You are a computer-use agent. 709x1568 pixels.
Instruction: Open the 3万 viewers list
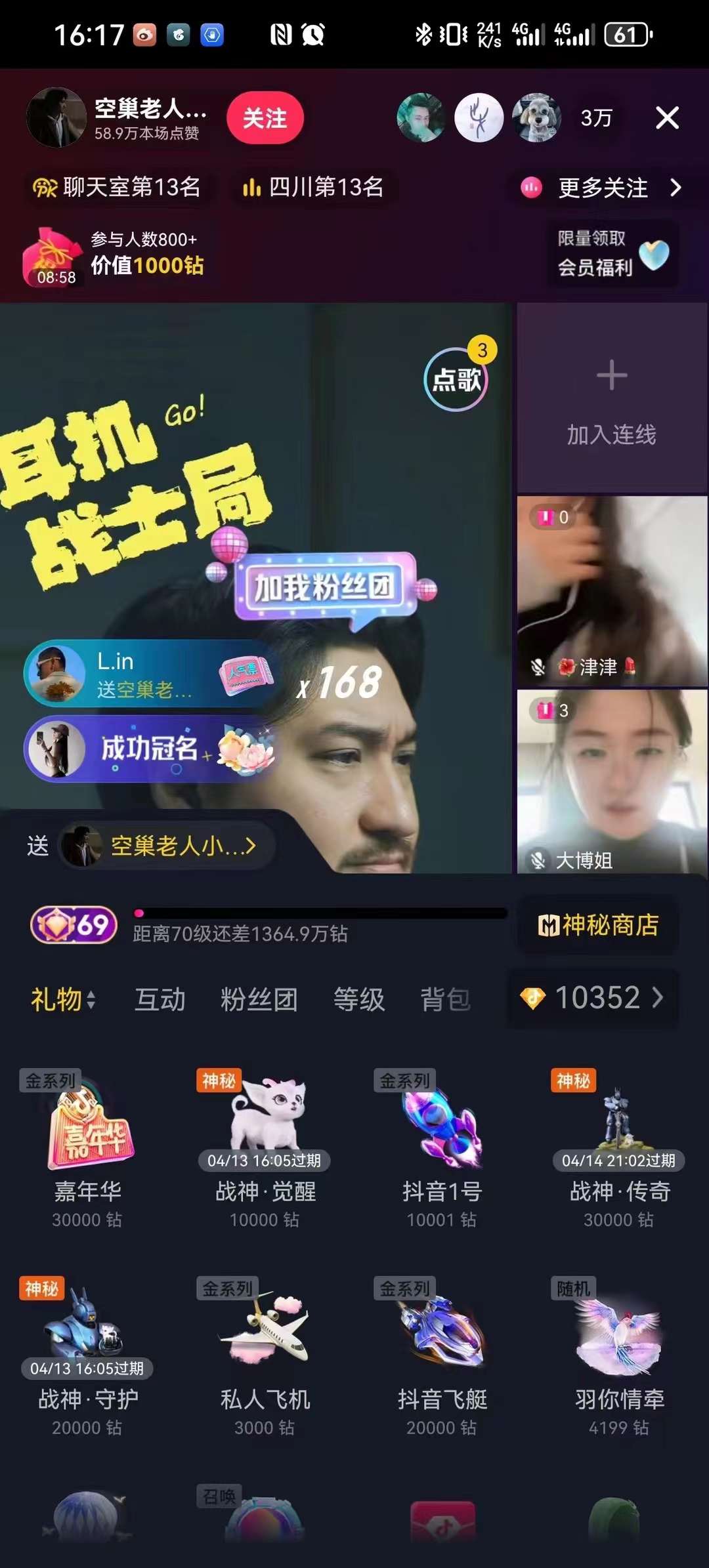tap(596, 119)
